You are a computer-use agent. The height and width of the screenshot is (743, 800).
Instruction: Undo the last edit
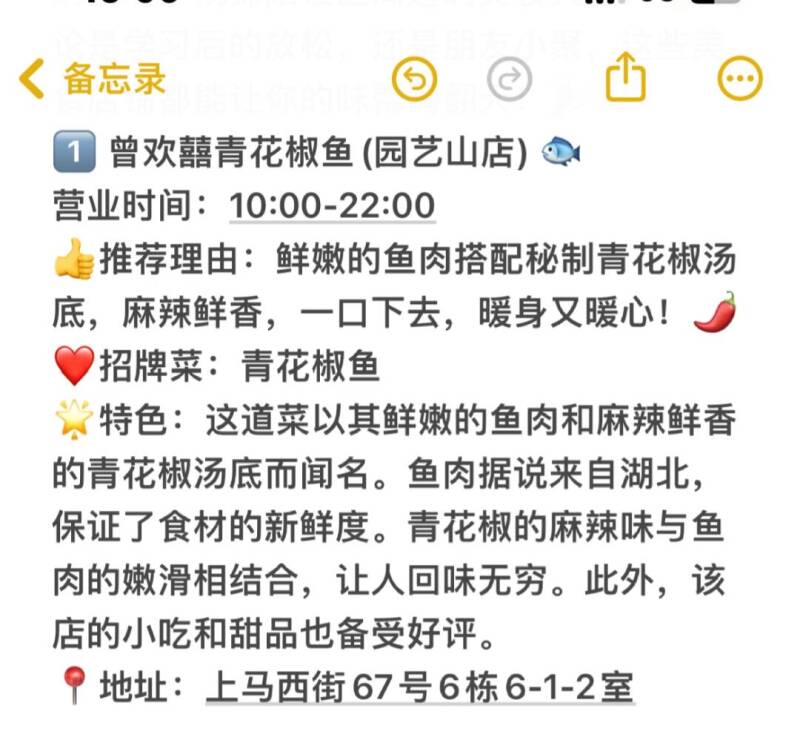click(414, 80)
